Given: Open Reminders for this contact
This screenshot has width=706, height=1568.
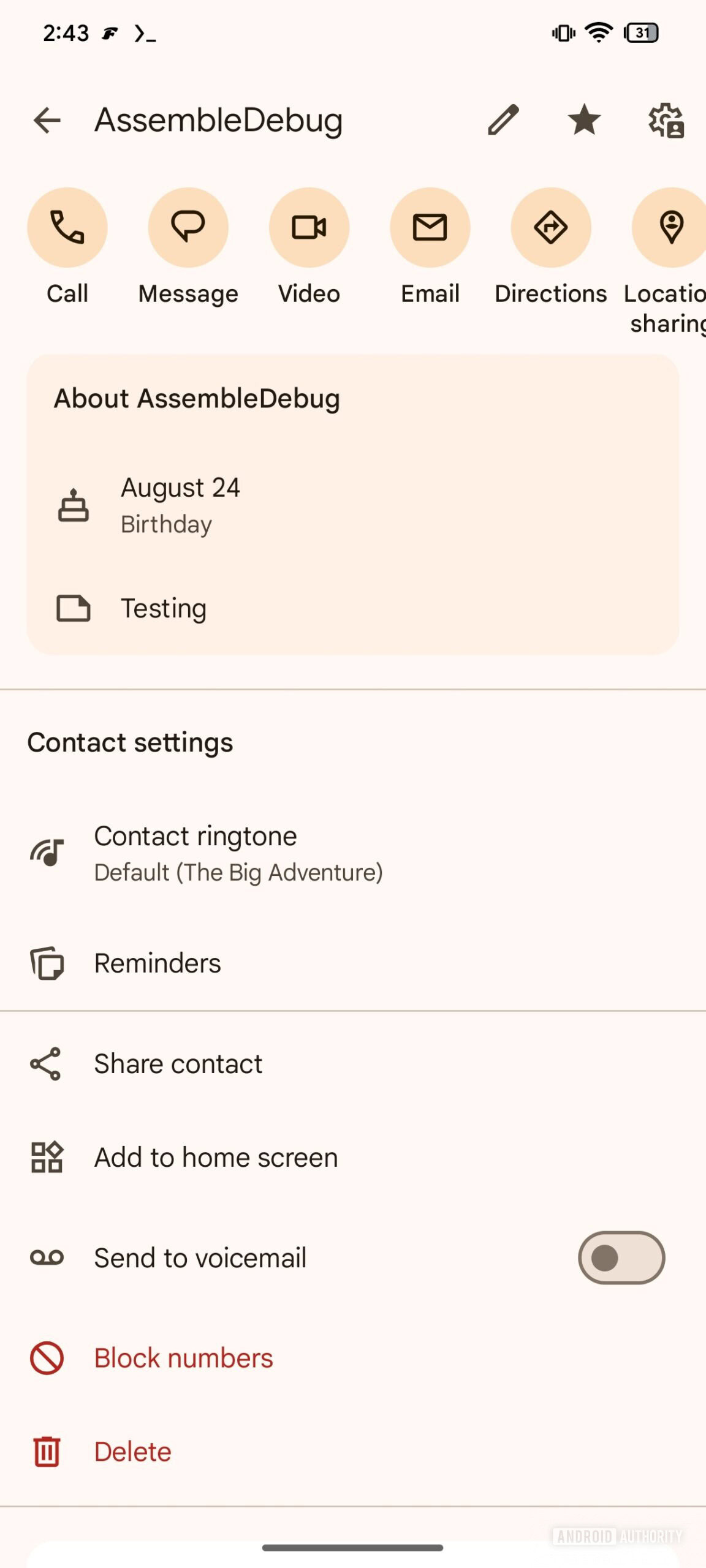Looking at the screenshot, I should tap(158, 963).
